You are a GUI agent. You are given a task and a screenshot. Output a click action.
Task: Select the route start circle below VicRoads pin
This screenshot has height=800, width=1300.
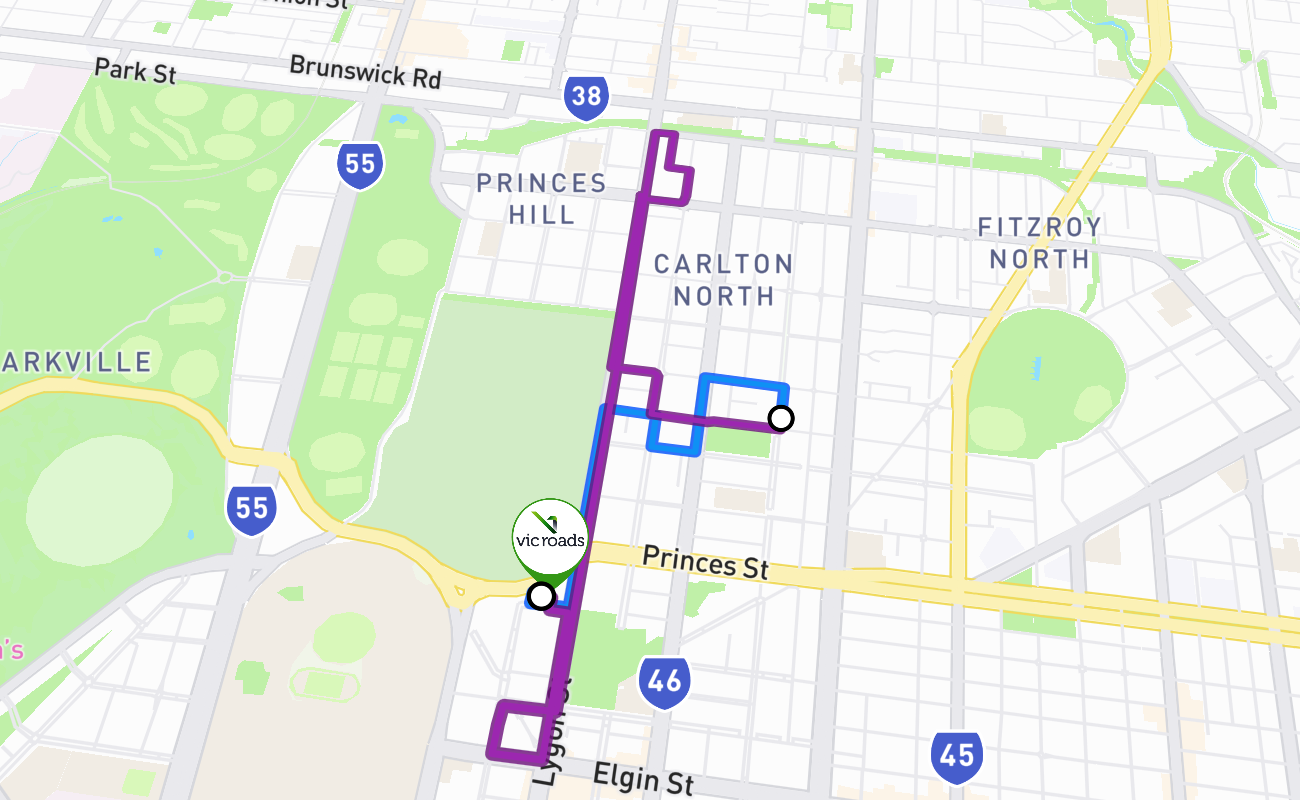[x=541, y=597]
